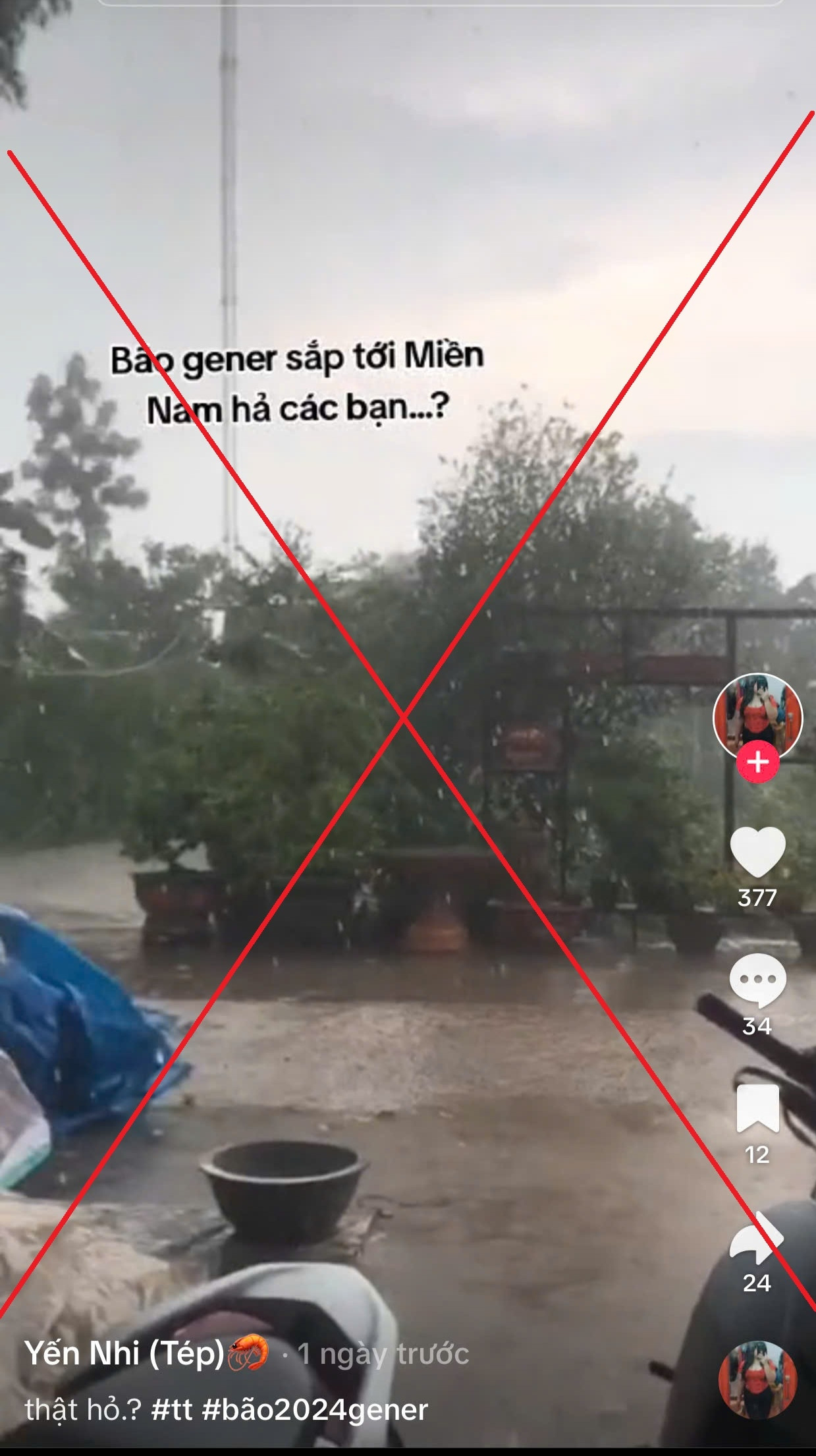Open Yến Nhi's profile avatar
The width and height of the screenshot is (816, 1456).
757,717
